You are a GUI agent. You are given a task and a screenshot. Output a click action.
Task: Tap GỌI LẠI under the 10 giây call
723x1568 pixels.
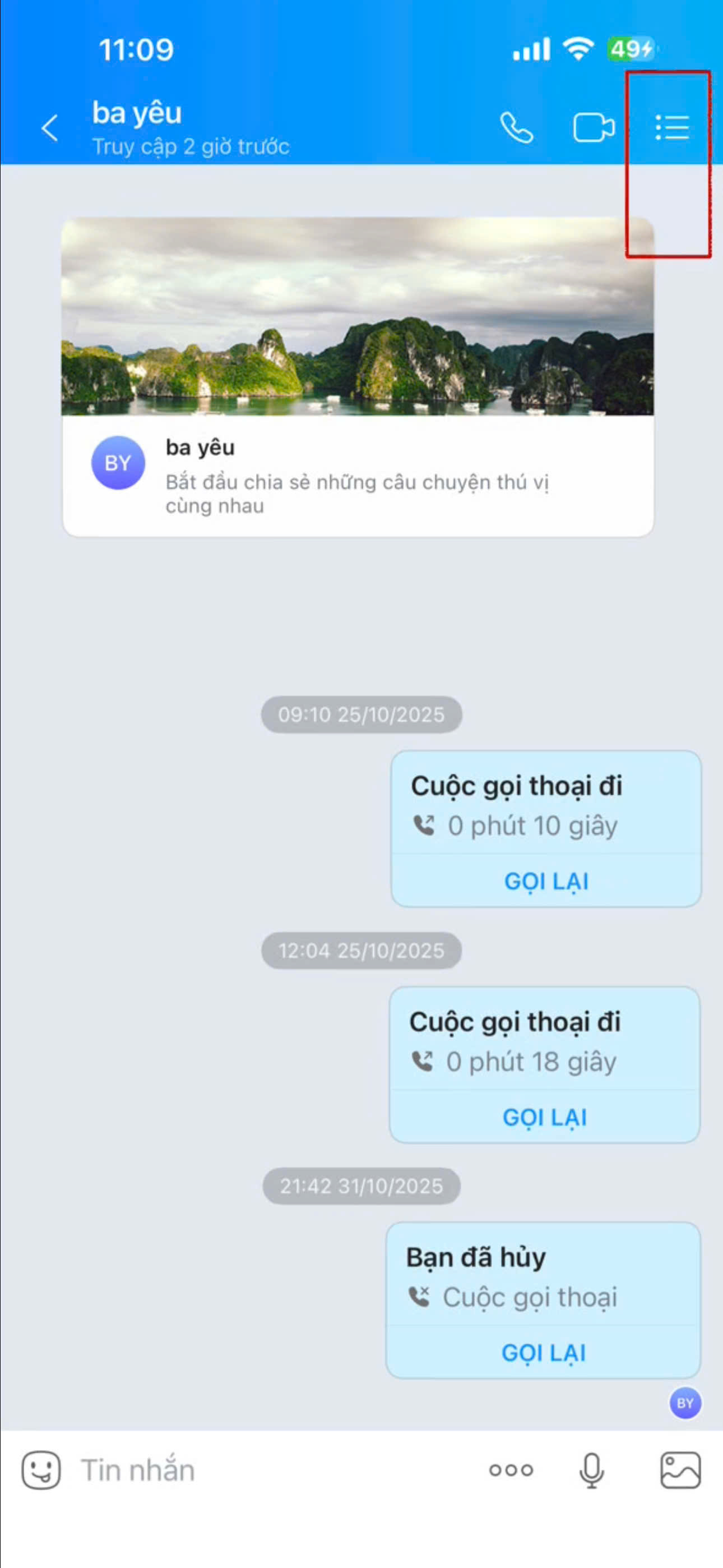pos(546,882)
